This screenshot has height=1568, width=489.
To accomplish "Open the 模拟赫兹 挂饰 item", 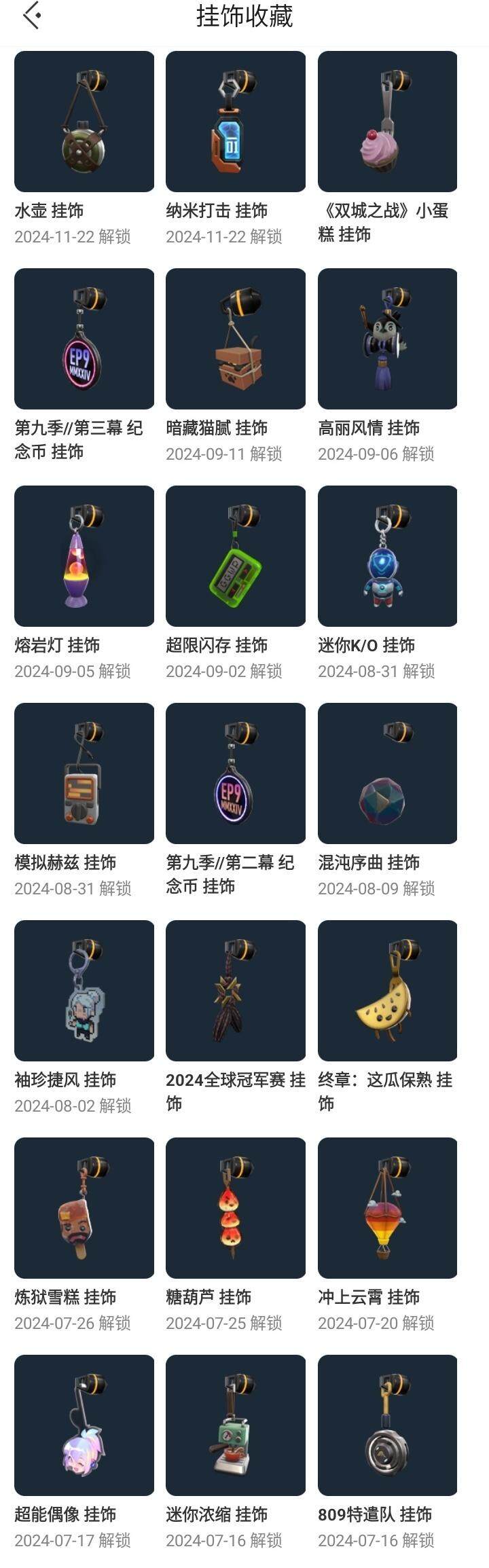I will click(84, 773).
